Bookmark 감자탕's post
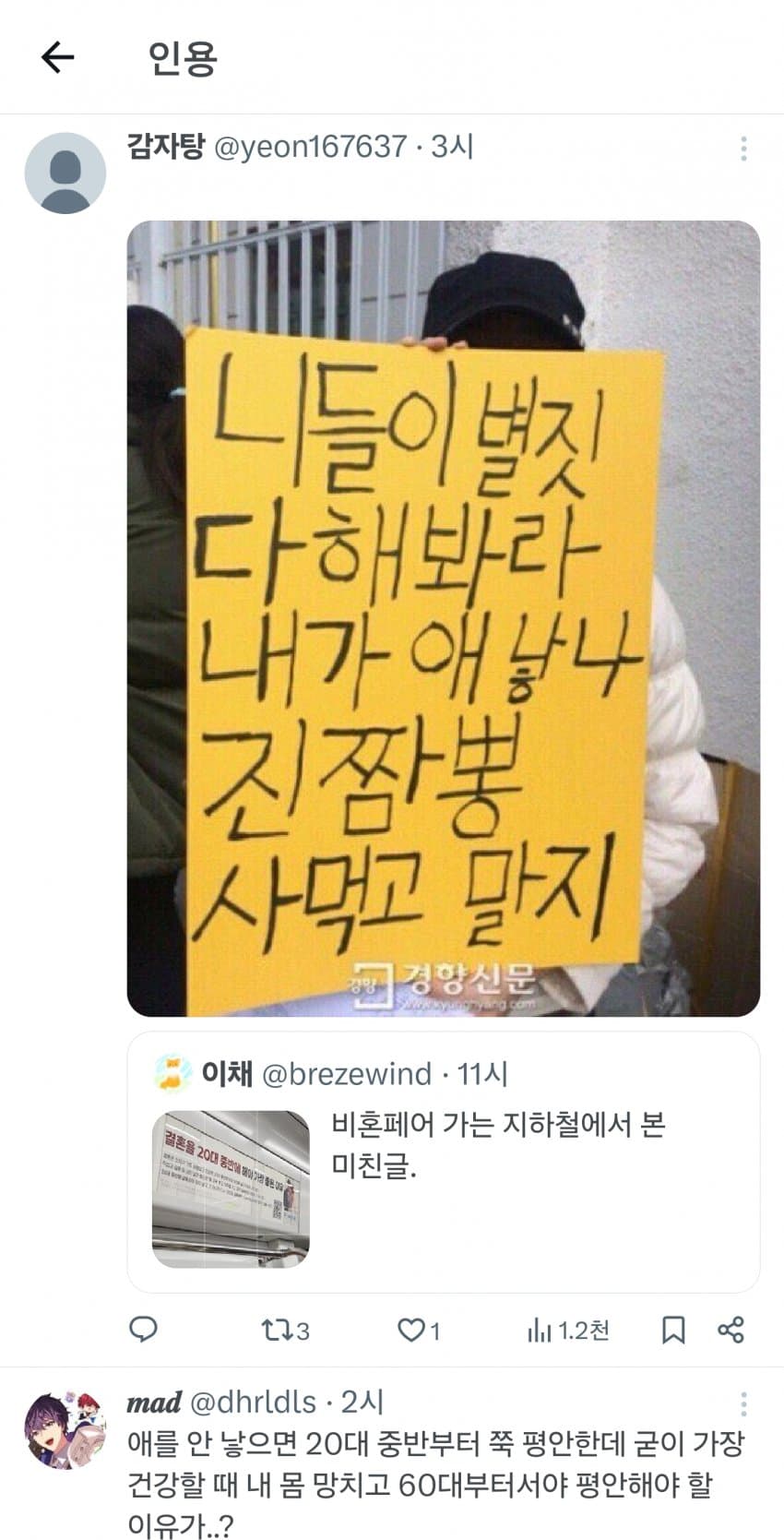 (673, 1330)
